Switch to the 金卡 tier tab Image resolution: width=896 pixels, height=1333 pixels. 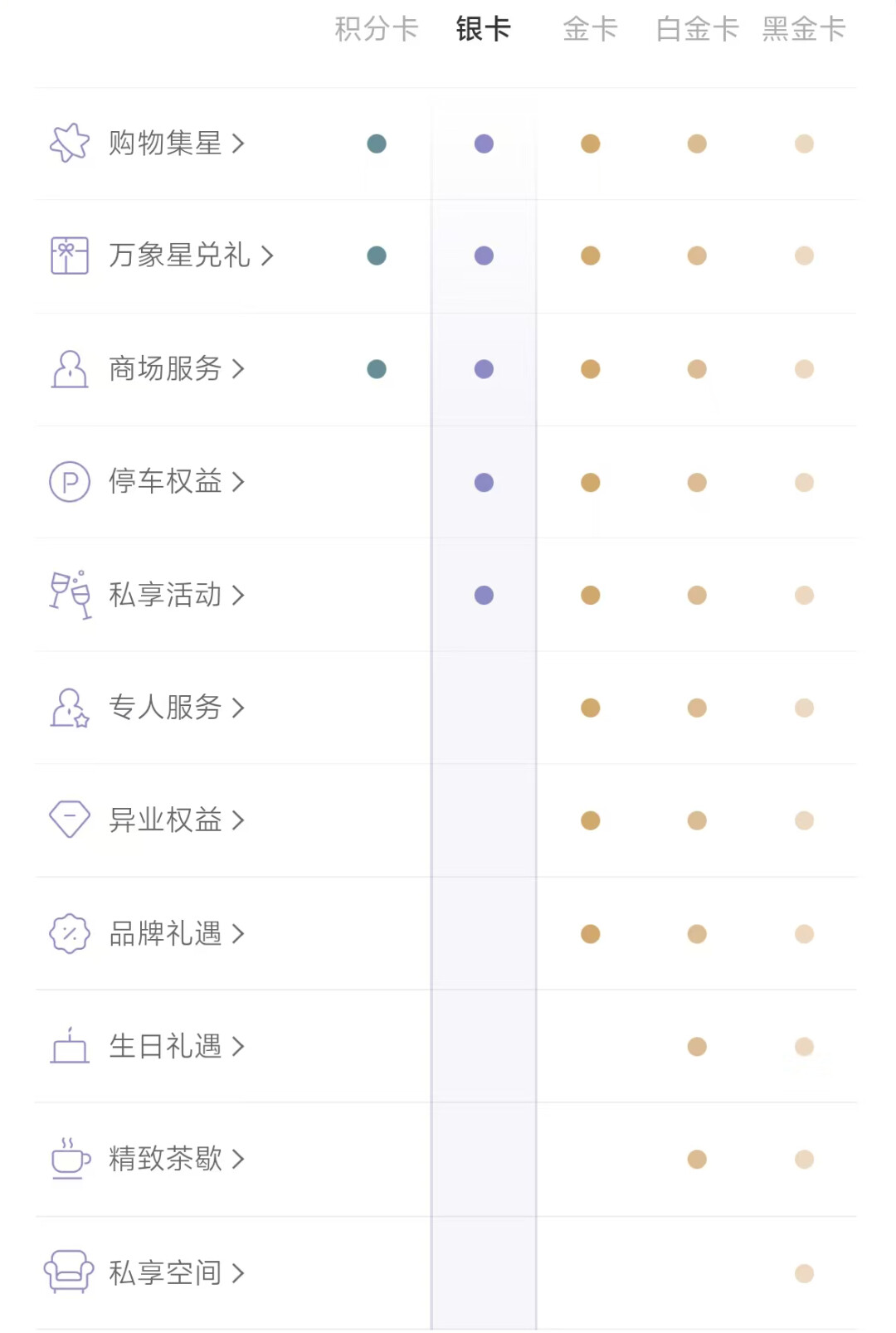(x=590, y=29)
